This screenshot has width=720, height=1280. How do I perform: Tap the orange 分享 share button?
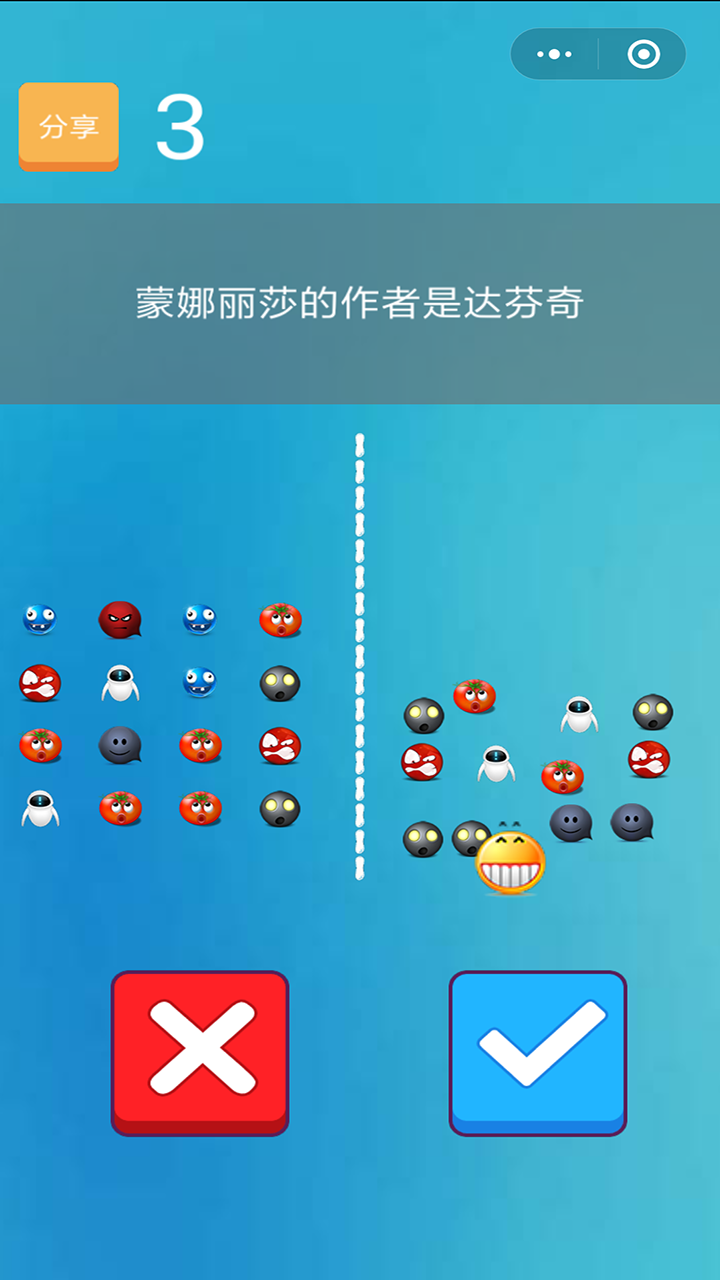[68, 127]
